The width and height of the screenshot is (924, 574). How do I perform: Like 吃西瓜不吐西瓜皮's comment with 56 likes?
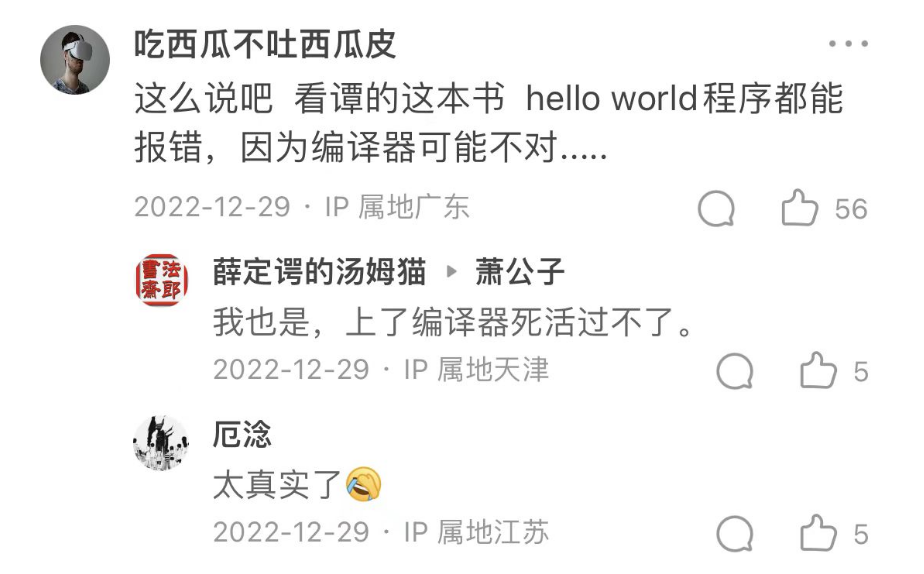click(799, 208)
